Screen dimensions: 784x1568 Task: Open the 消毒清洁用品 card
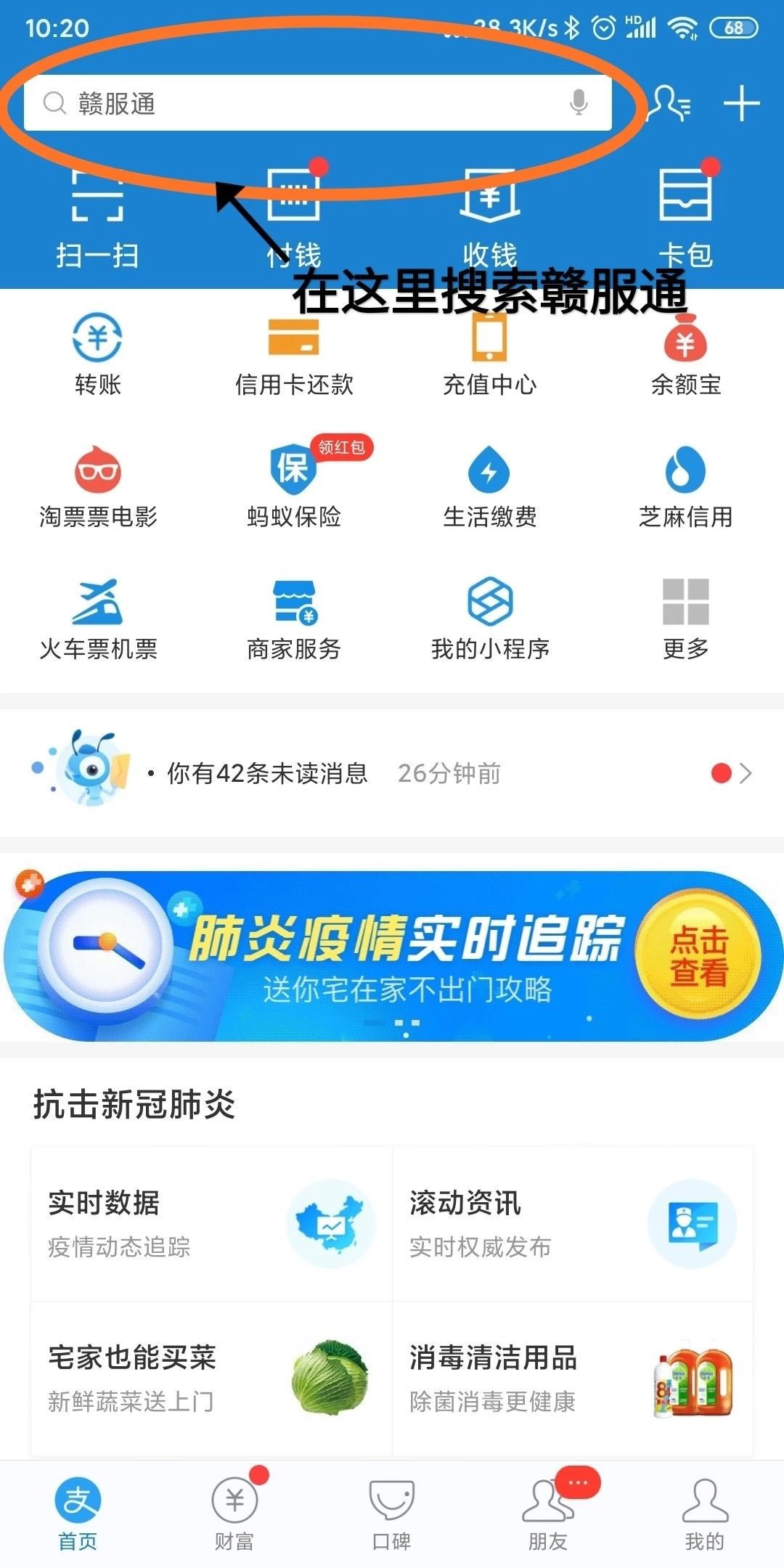pos(572,1378)
